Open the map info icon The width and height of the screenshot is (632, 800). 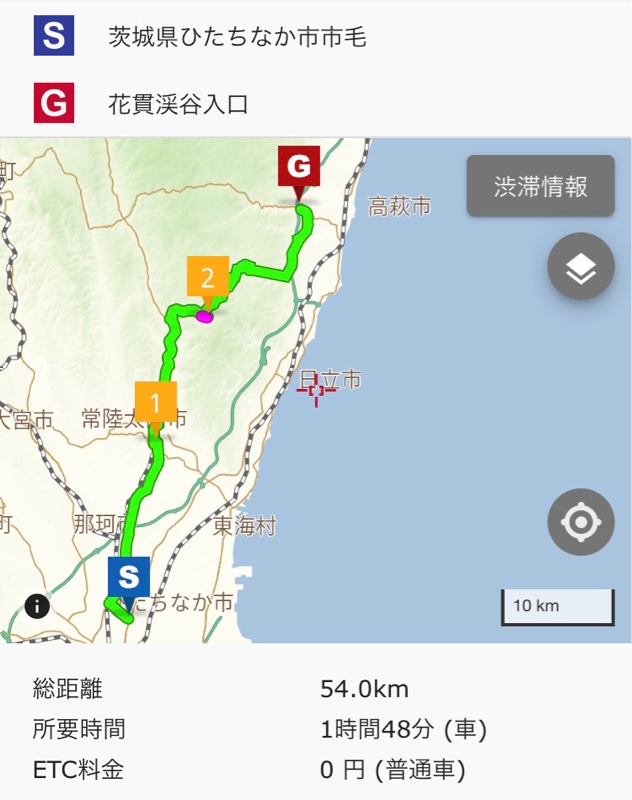(38, 605)
